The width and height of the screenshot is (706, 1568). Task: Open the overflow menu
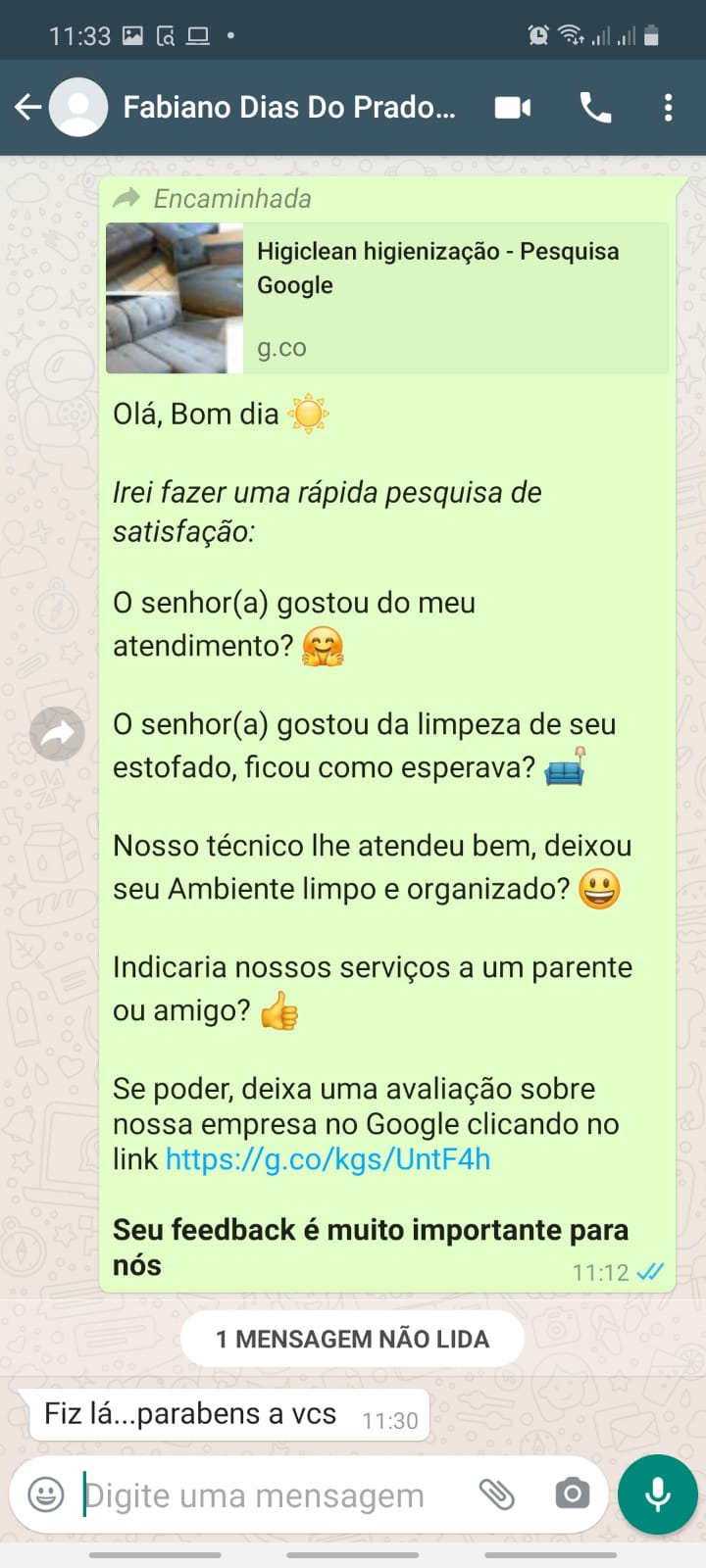[x=668, y=107]
